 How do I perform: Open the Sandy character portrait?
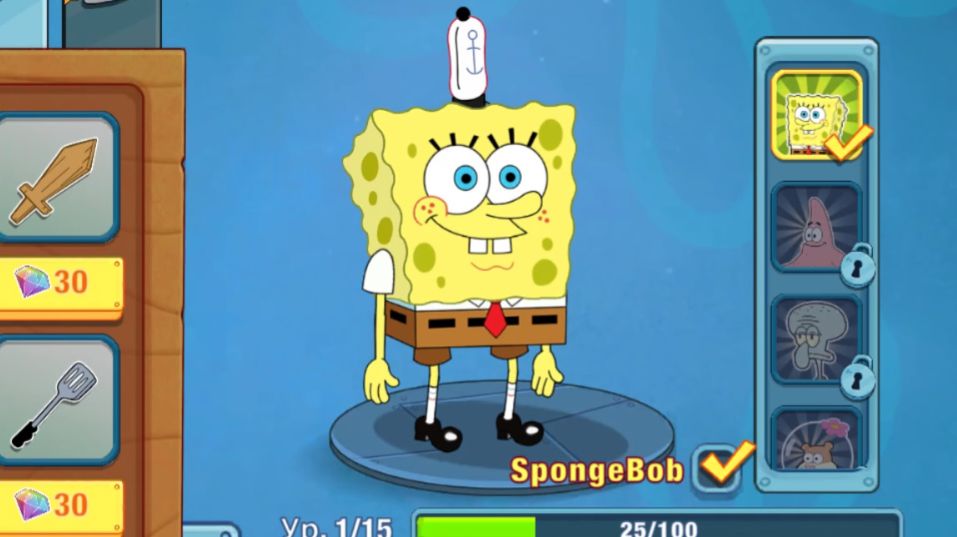pos(815,440)
